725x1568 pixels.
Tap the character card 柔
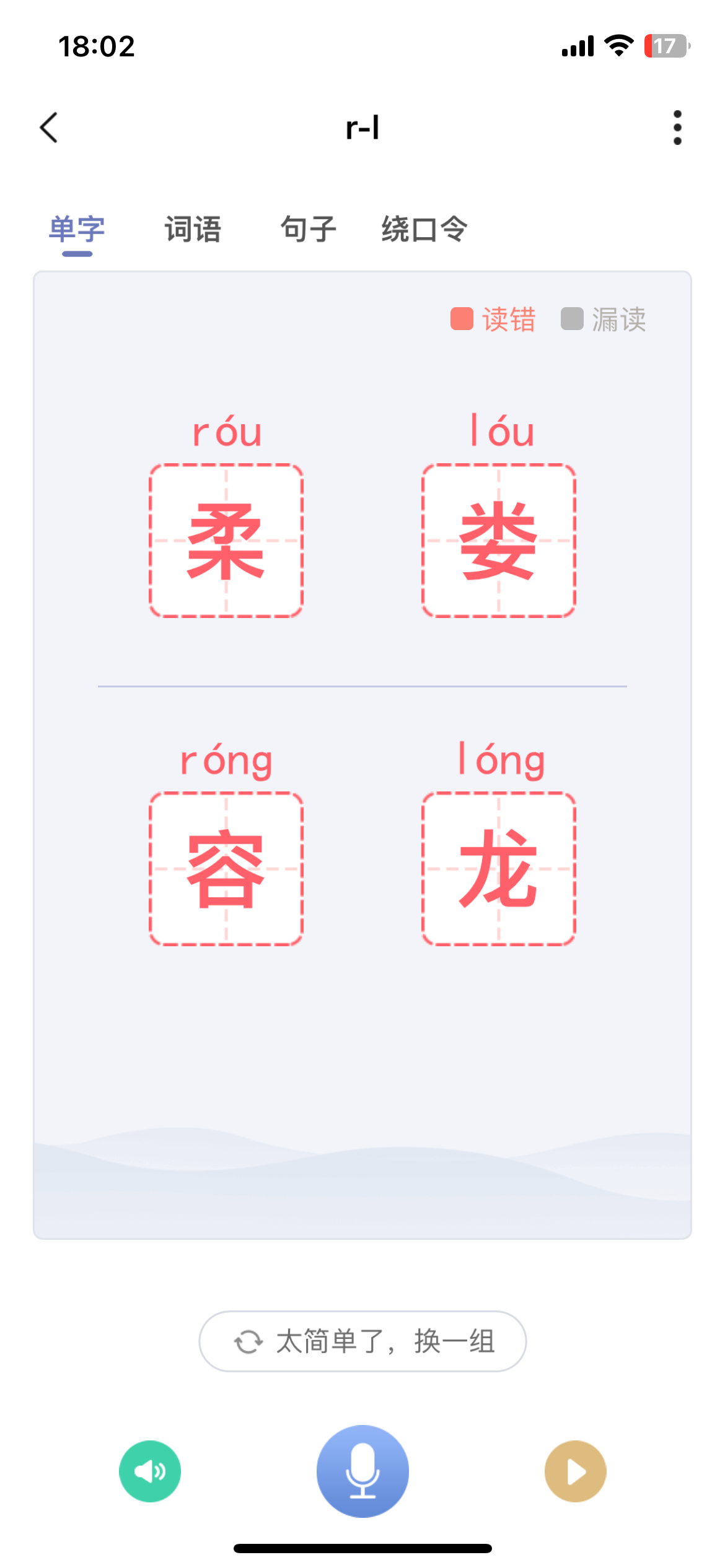tap(226, 541)
